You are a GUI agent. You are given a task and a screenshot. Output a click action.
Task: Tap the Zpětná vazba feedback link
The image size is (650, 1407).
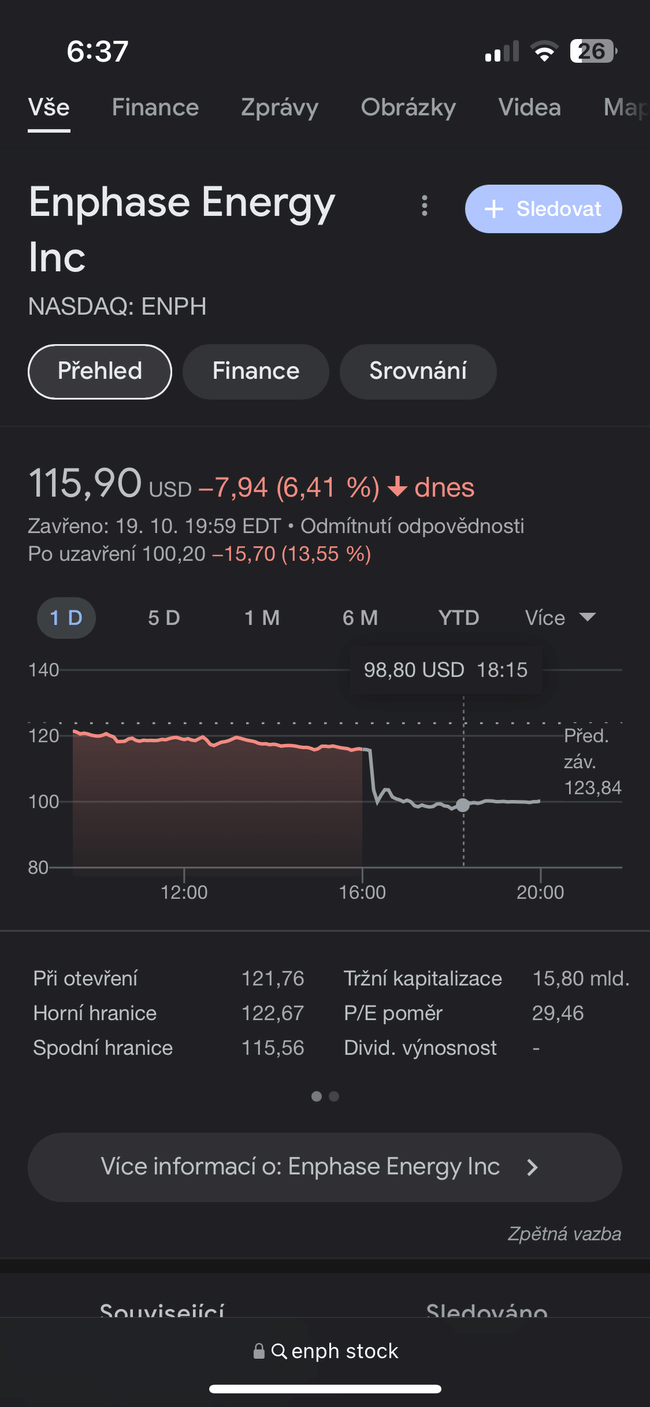pyautogui.click(x=564, y=1234)
